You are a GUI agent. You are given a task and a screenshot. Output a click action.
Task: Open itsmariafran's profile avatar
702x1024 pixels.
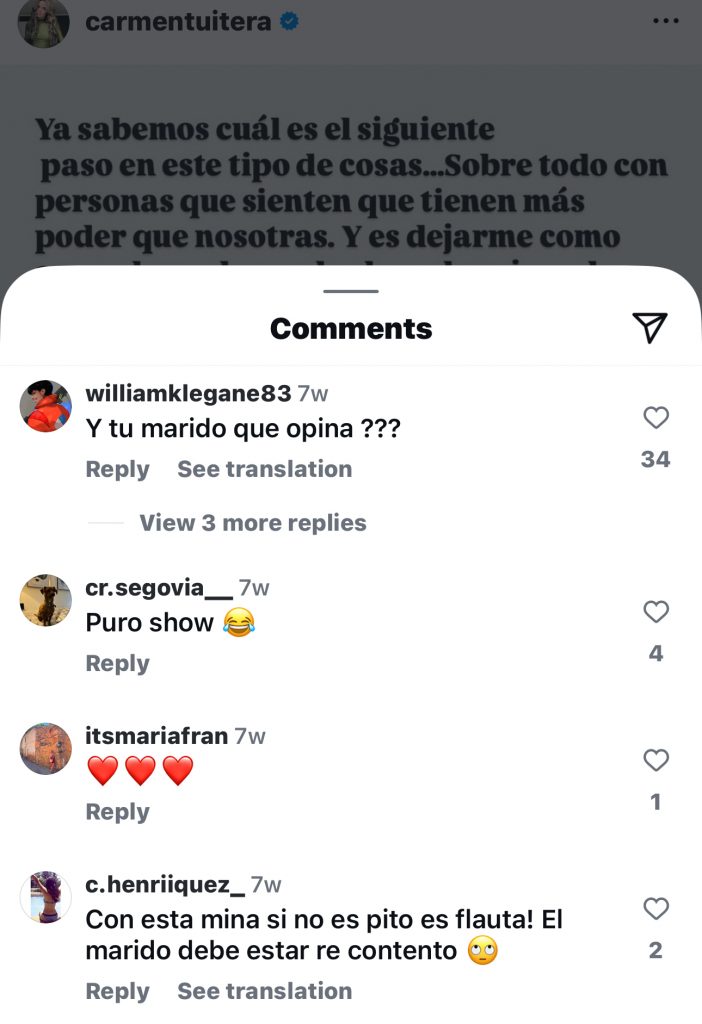(x=46, y=749)
